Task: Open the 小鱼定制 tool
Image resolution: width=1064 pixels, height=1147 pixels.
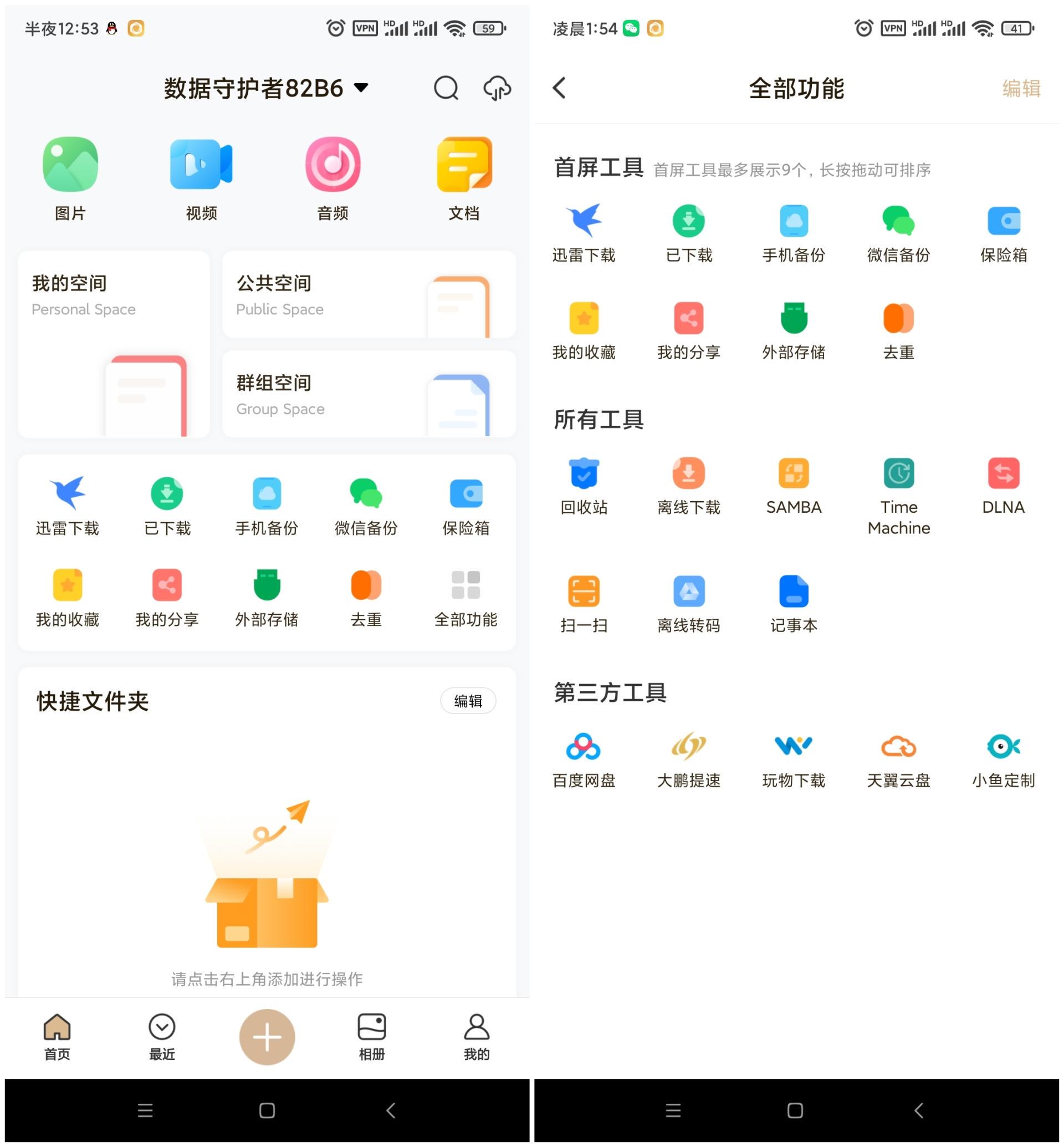Action: pyautogui.click(x=1005, y=747)
